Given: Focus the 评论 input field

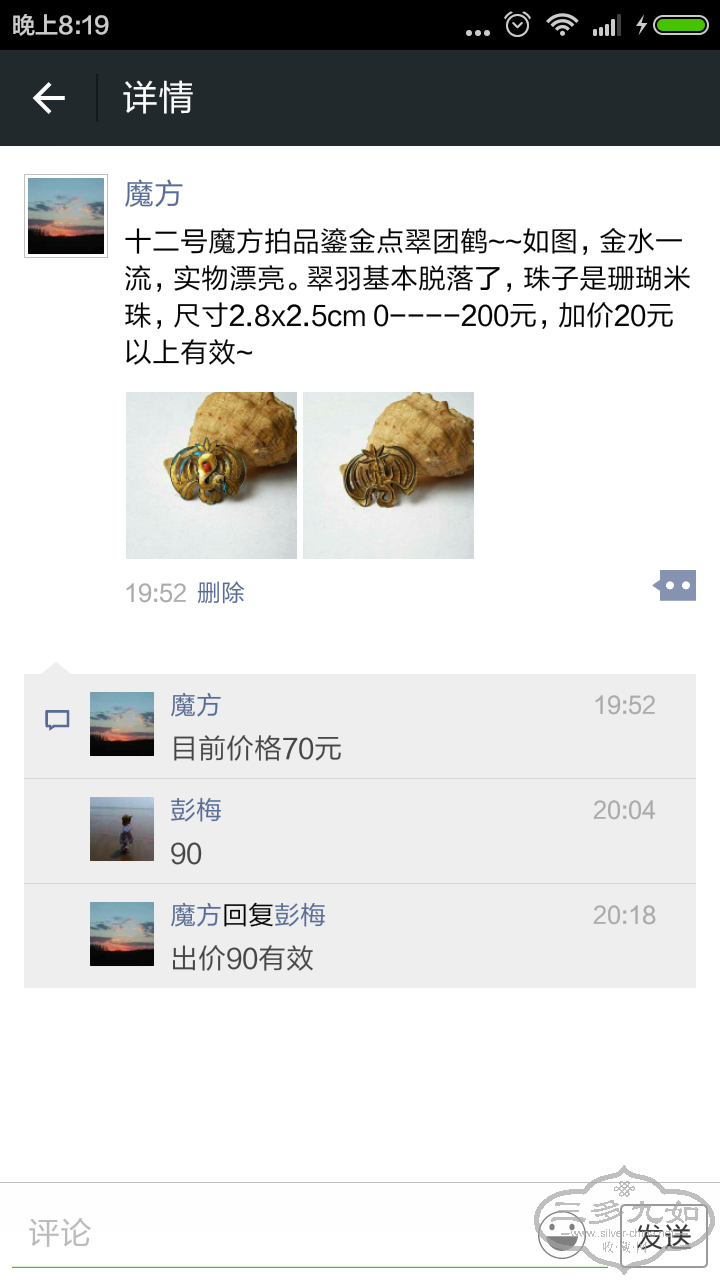Looking at the screenshot, I should tap(270, 1232).
